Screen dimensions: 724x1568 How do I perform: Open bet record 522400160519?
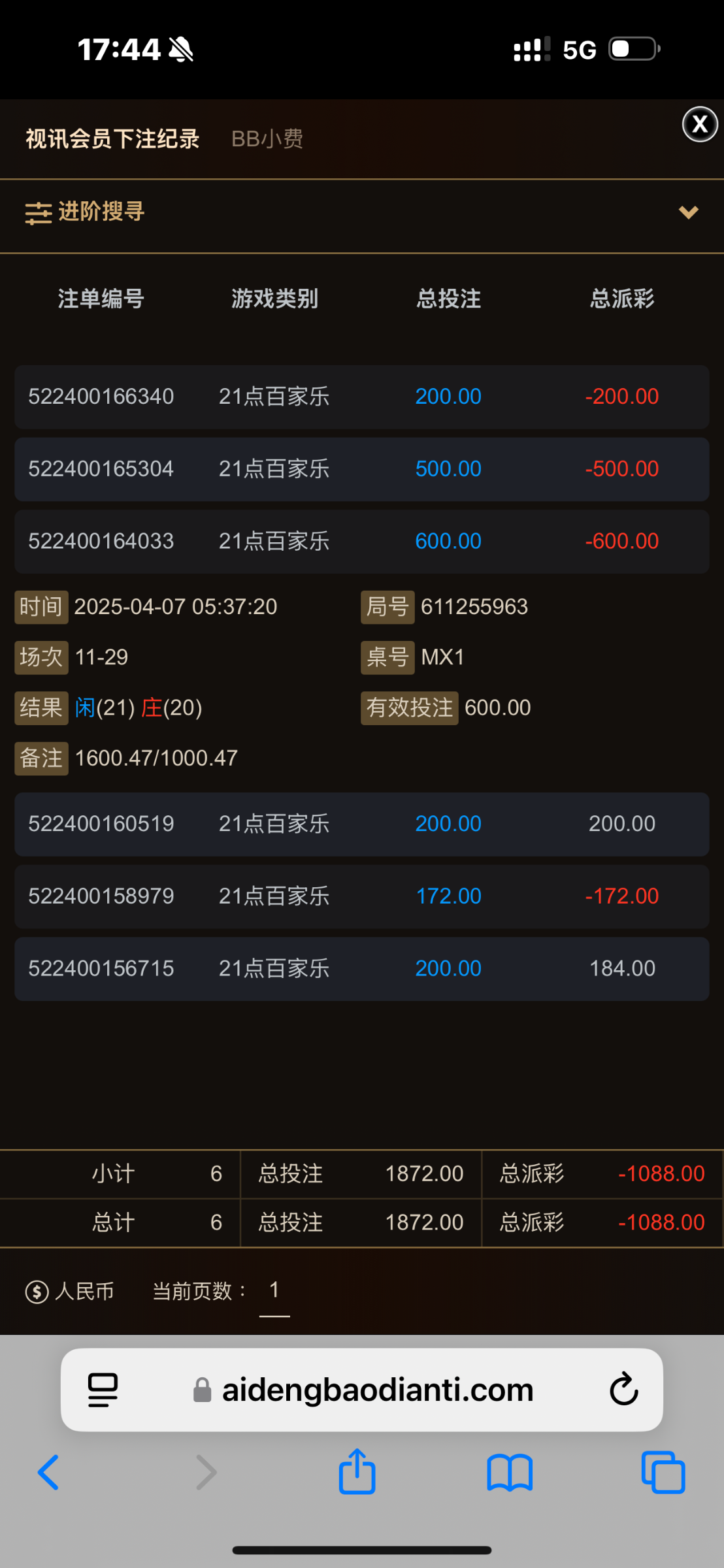pyautogui.click(x=362, y=824)
